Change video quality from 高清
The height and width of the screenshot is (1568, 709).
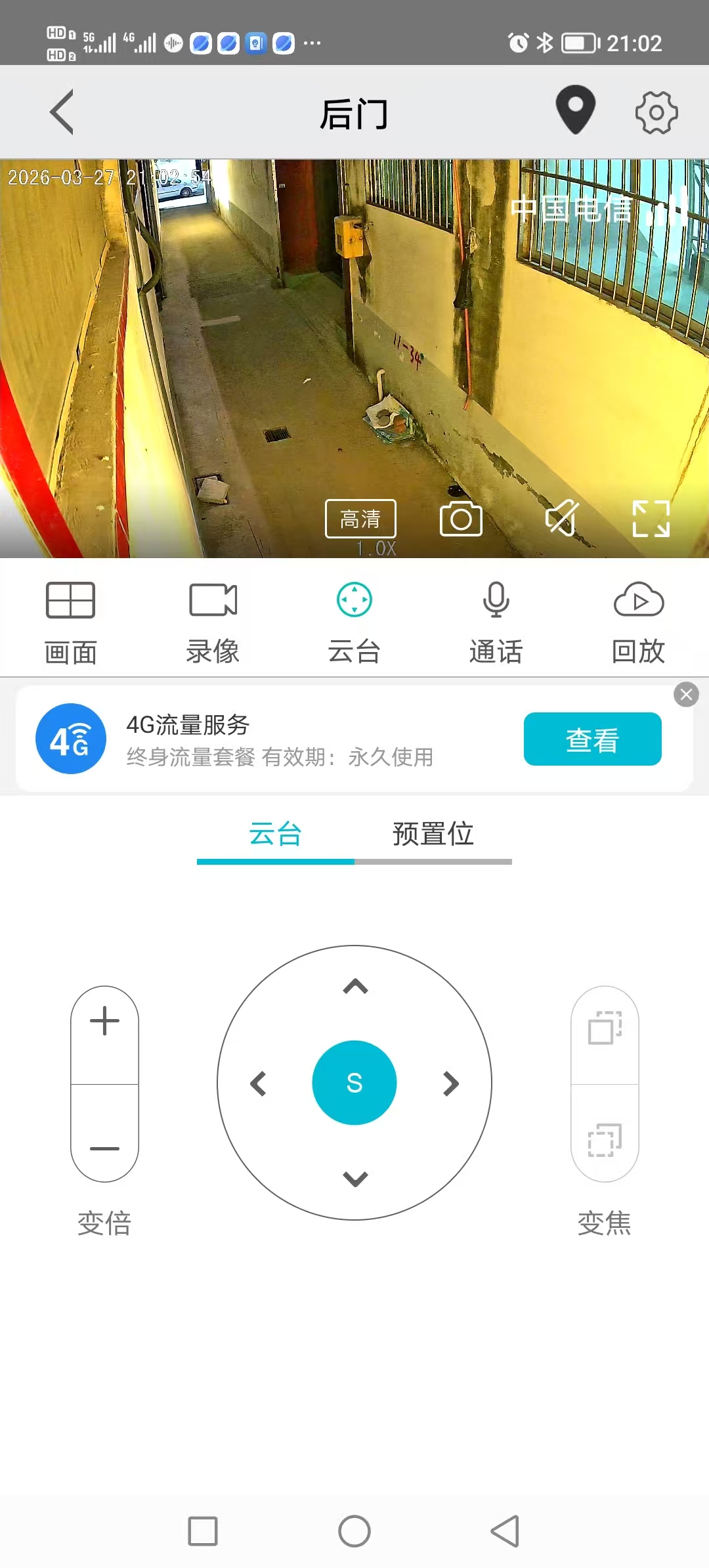click(360, 519)
